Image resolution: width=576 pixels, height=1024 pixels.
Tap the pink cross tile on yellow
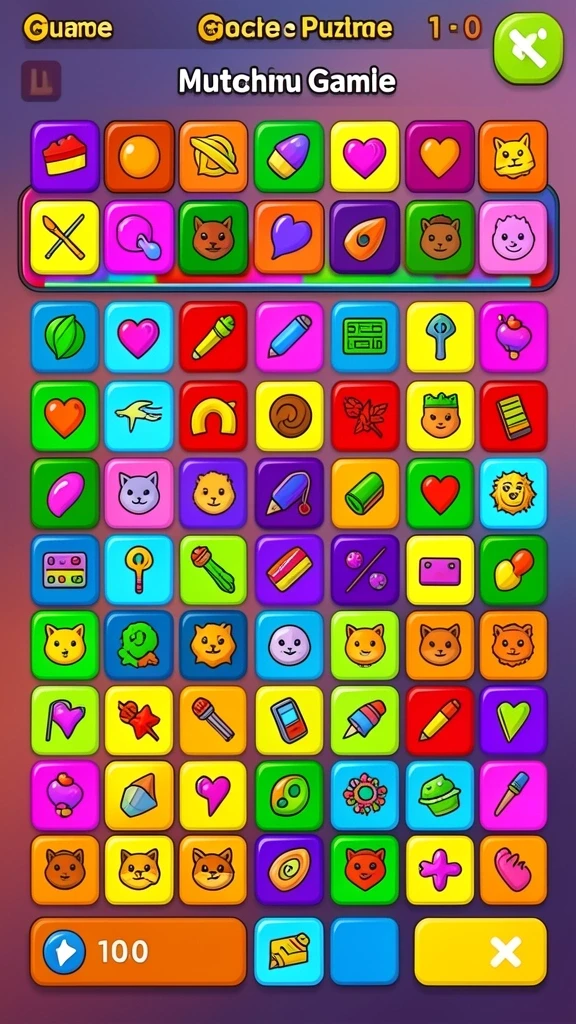(x=440, y=869)
